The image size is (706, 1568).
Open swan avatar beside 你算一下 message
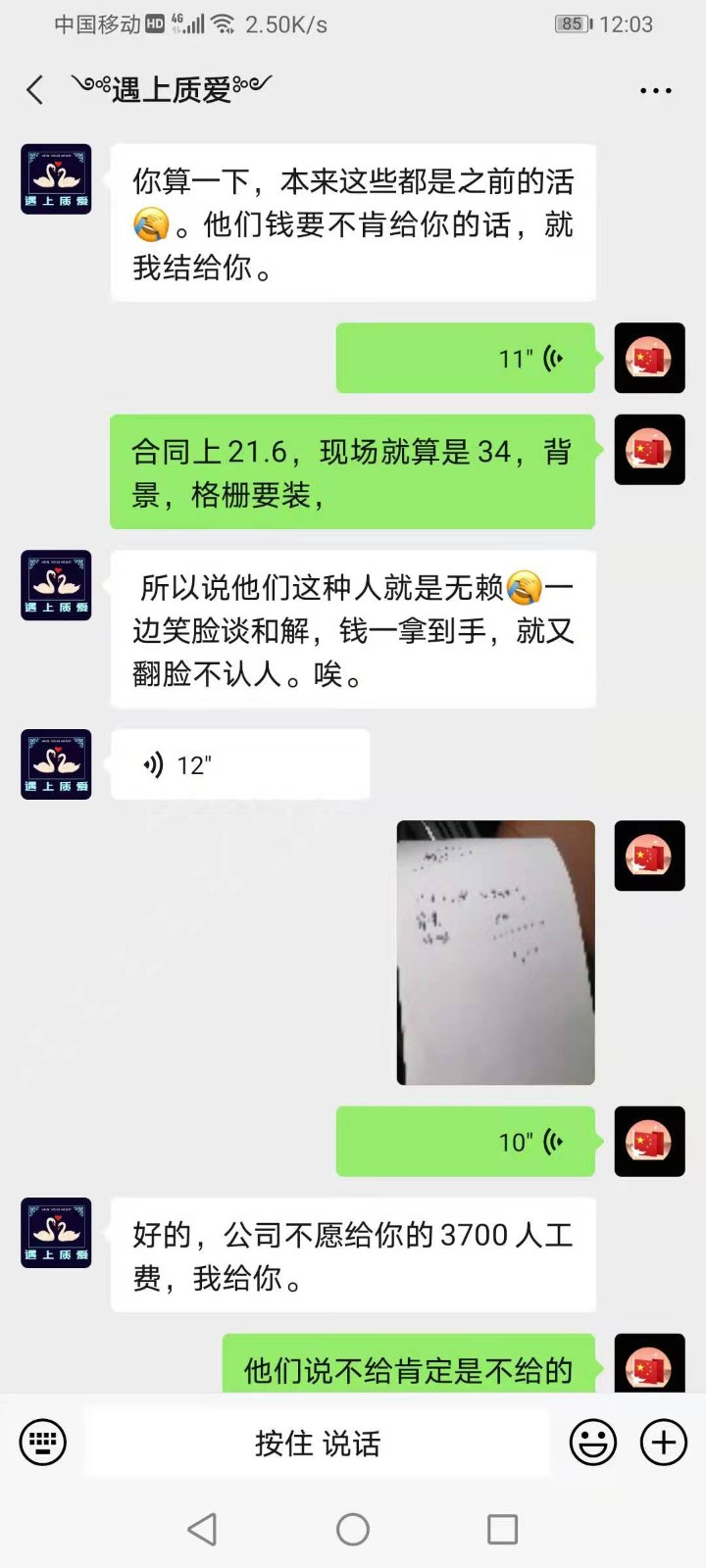[x=57, y=179]
